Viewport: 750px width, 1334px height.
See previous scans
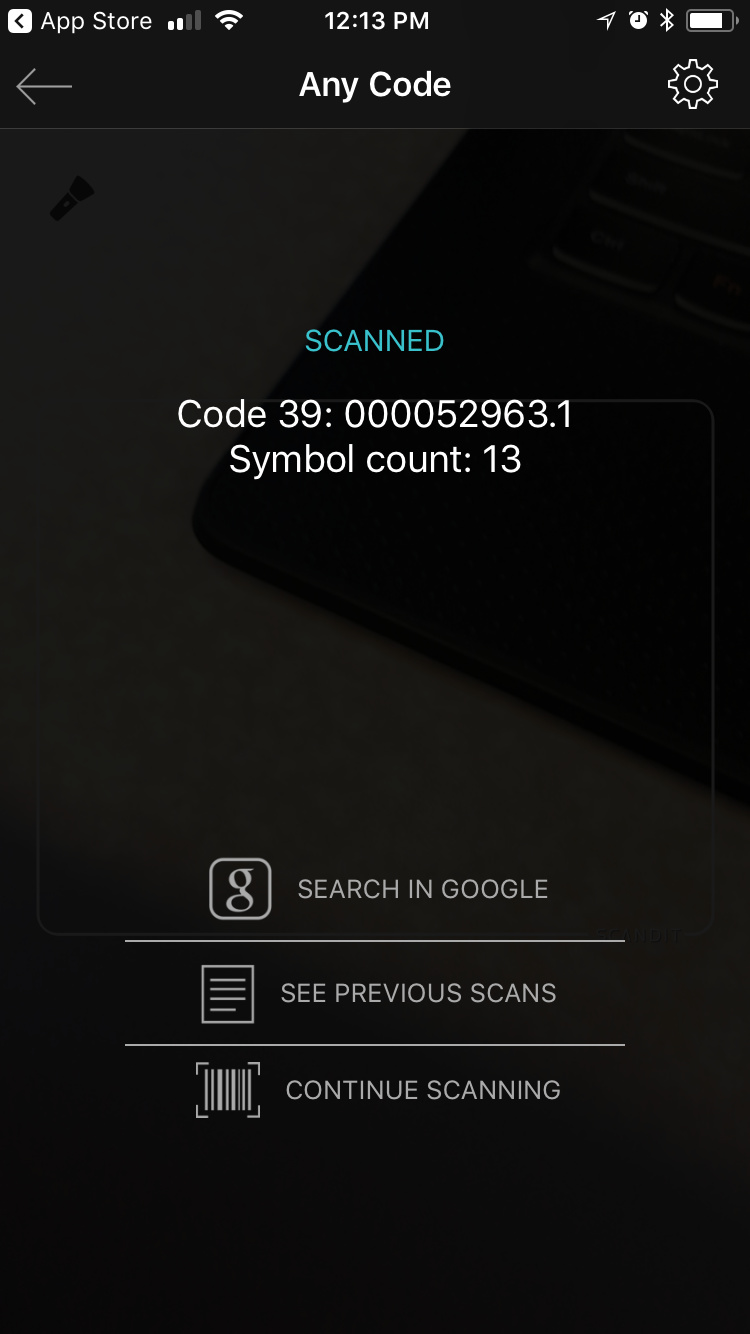click(379, 993)
